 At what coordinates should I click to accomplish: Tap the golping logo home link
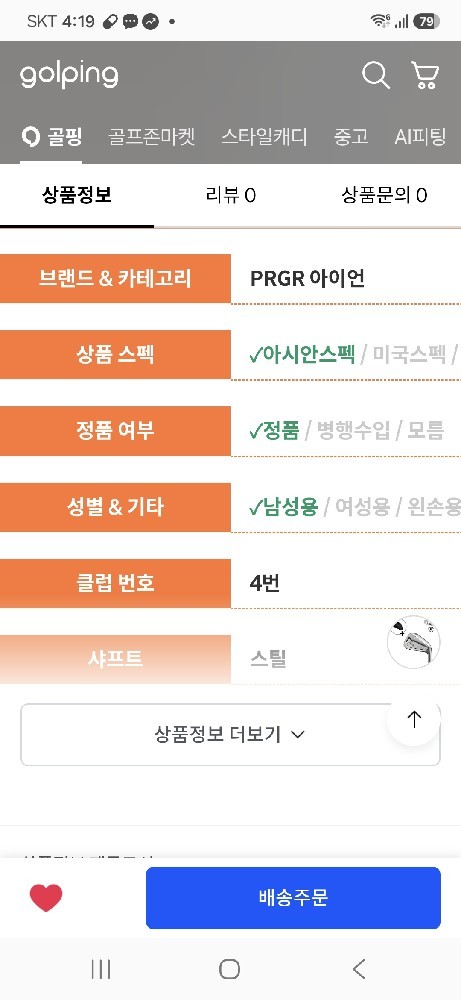(x=69, y=75)
